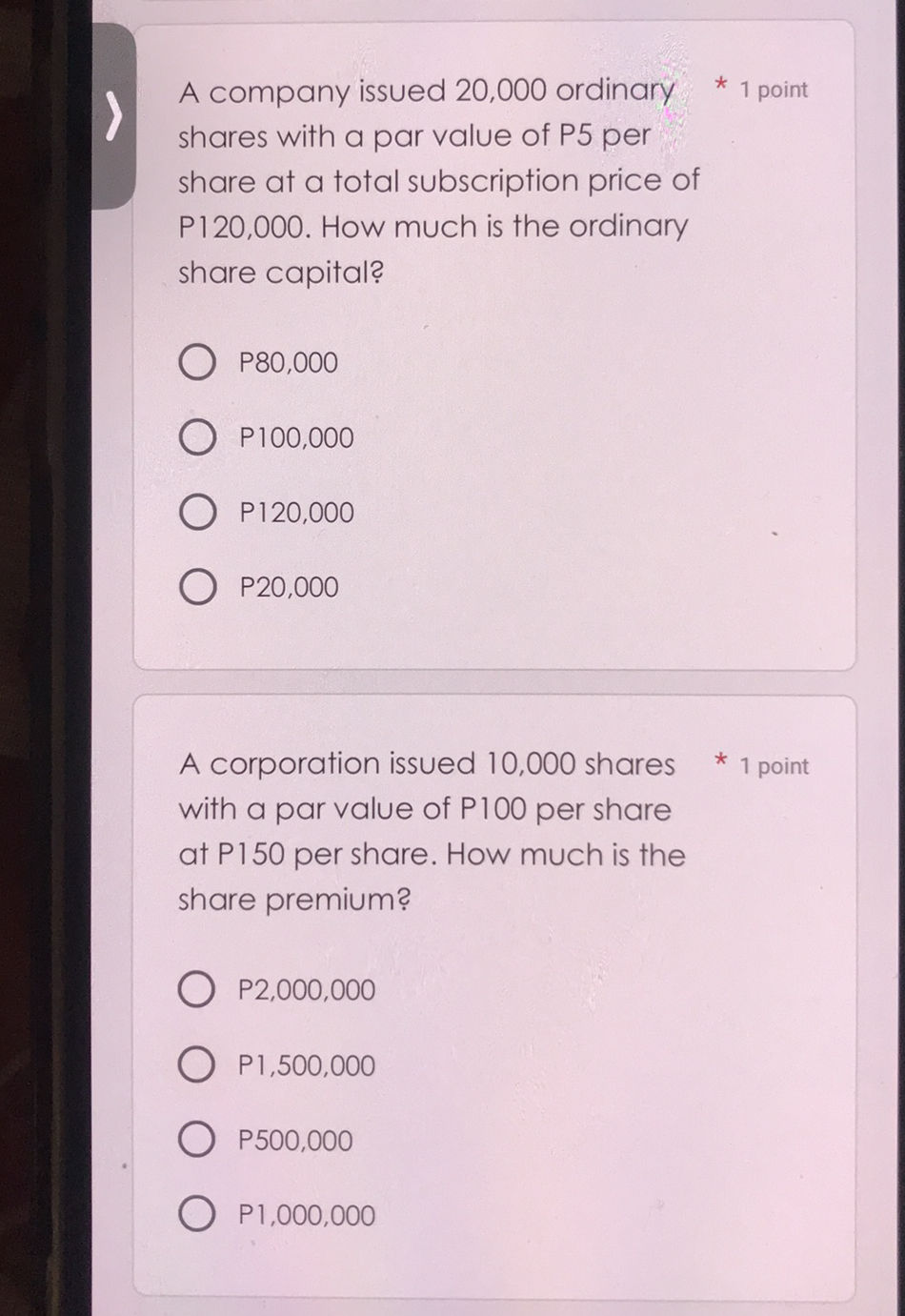
Task: Choose the P1,500,000 option
Action: pyautogui.click(x=198, y=1064)
